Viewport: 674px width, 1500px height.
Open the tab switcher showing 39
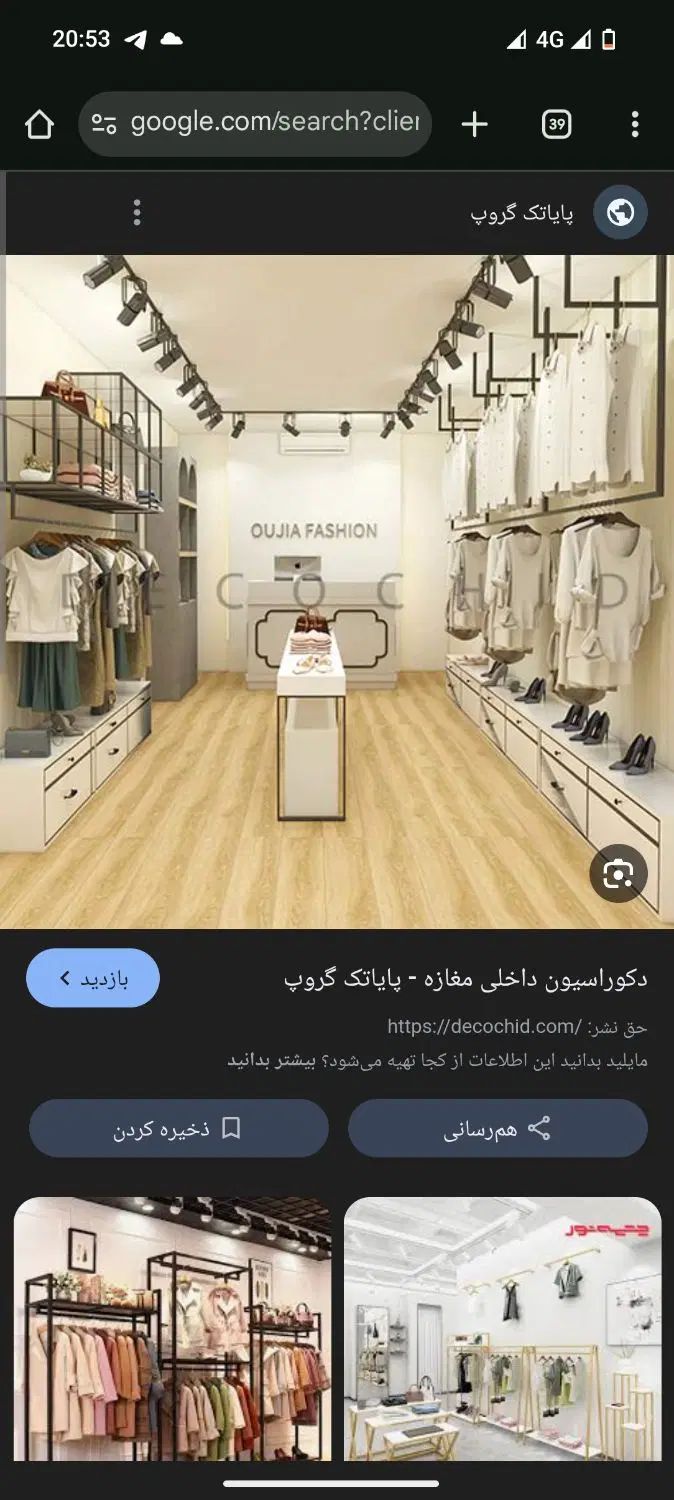[556, 125]
